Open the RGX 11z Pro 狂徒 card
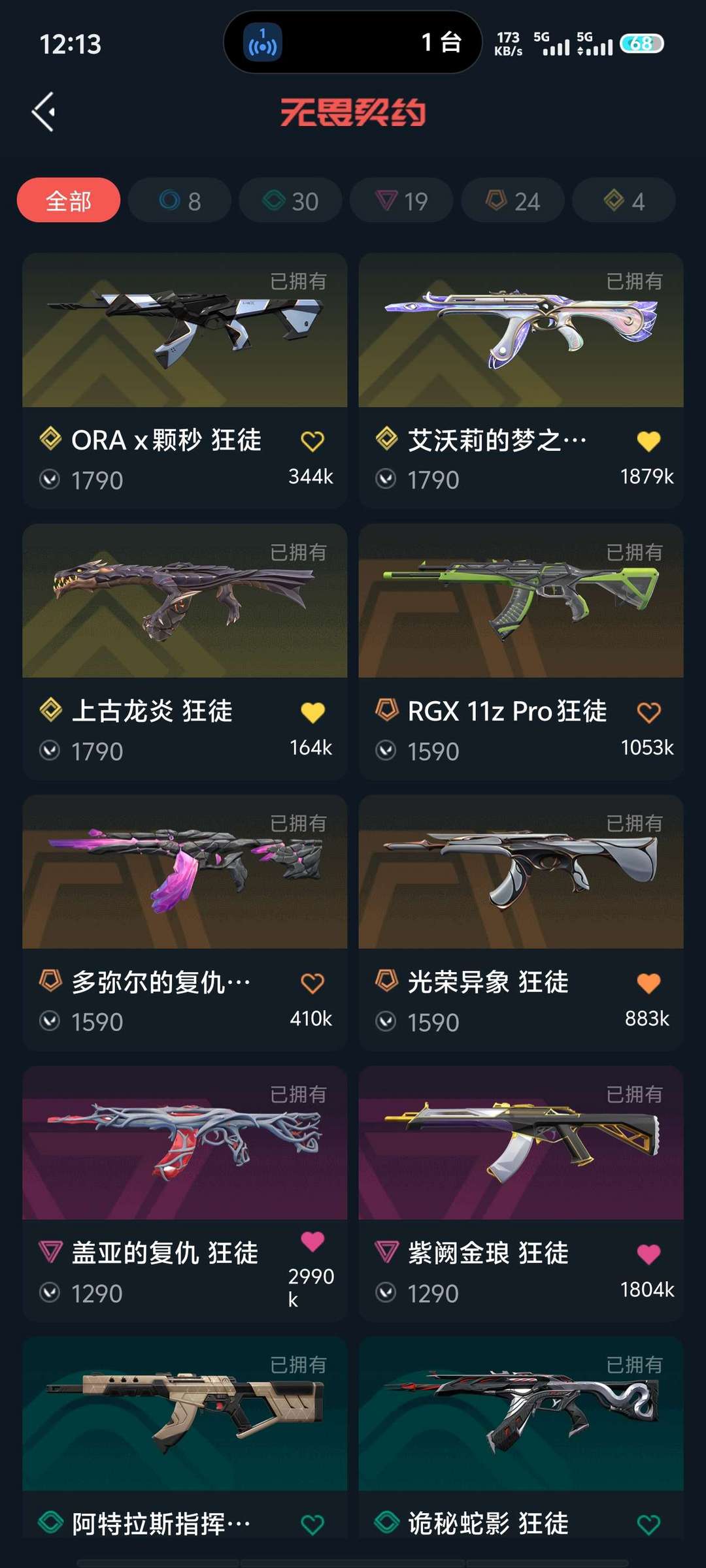 tap(520, 601)
